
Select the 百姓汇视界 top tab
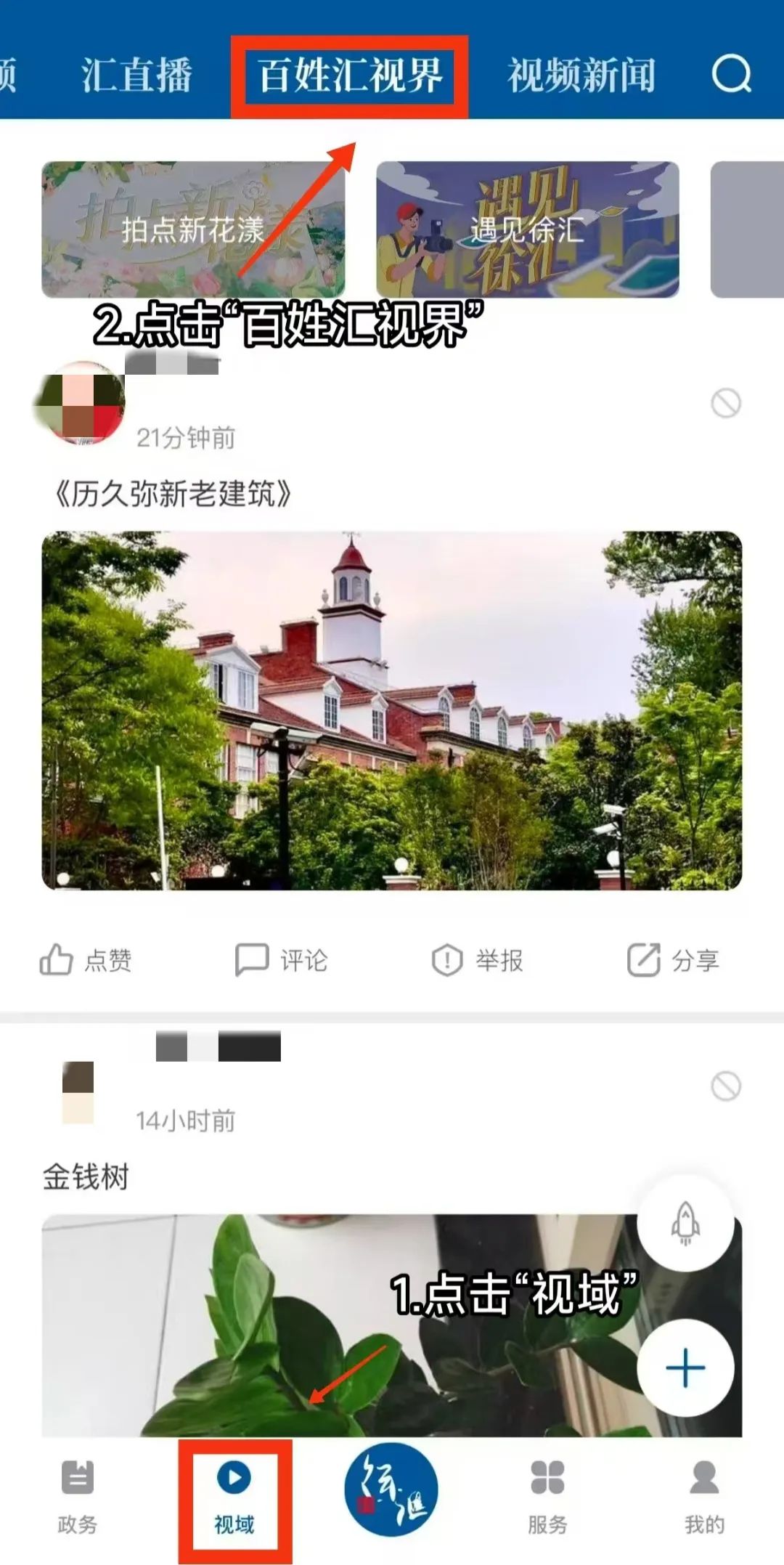click(351, 76)
